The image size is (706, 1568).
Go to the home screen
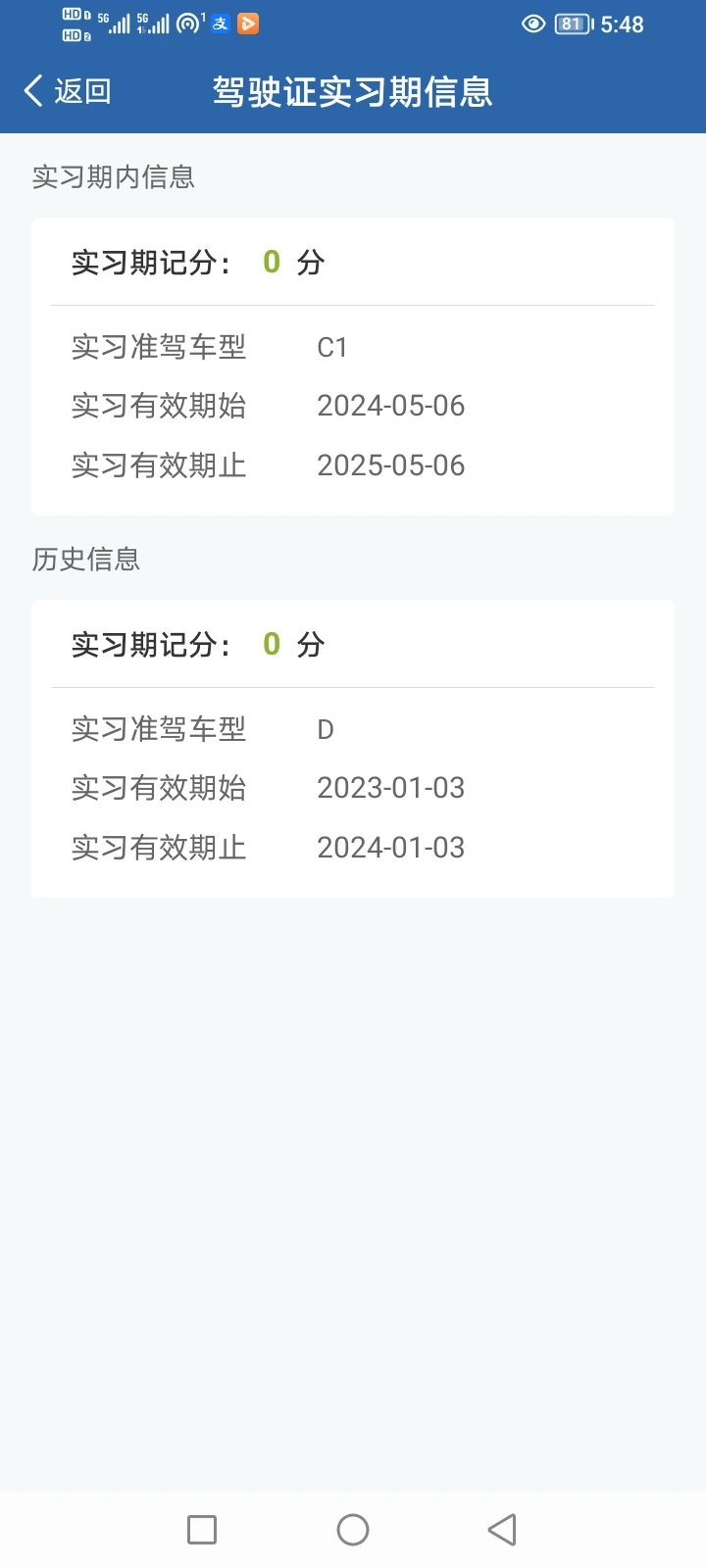tap(353, 1530)
